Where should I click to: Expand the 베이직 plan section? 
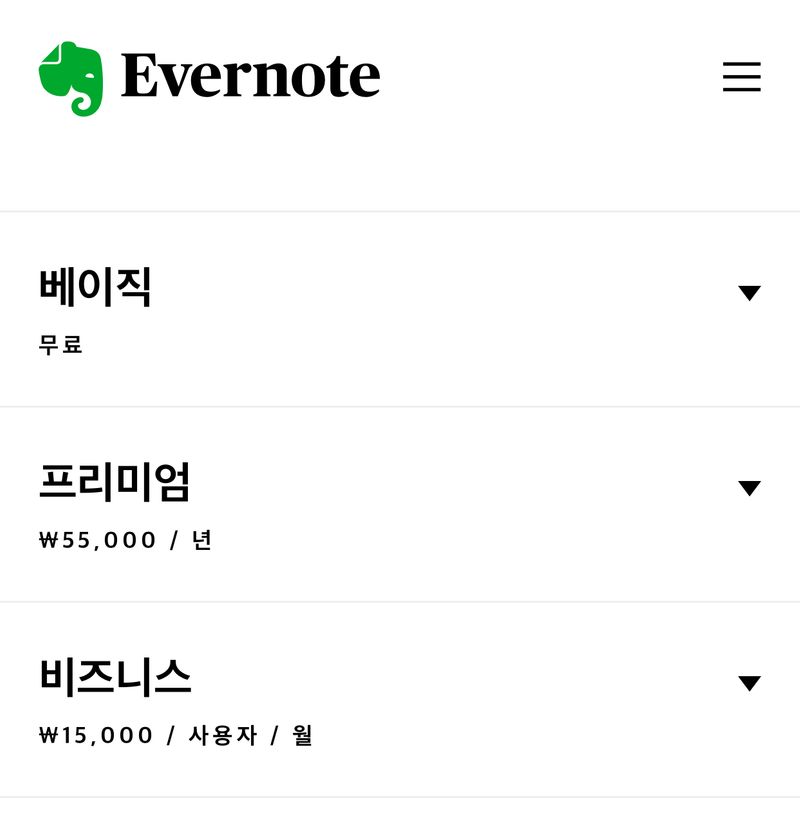[749, 293]
